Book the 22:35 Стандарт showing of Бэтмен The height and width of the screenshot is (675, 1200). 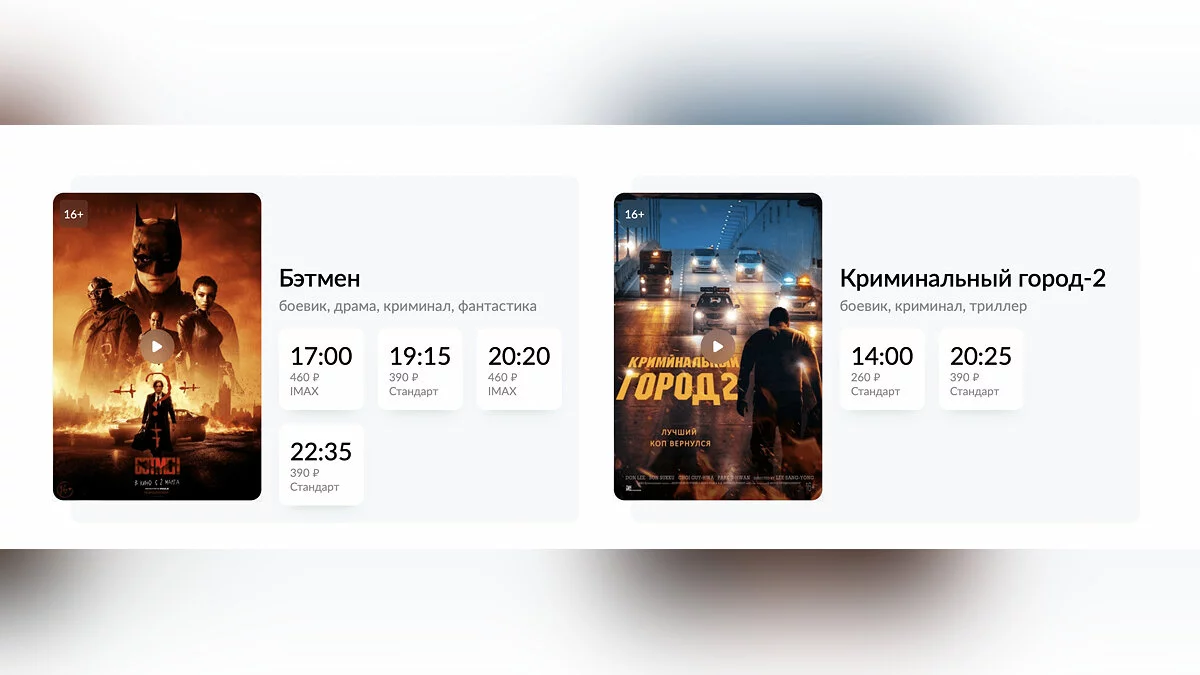click(x=321, y=465)
